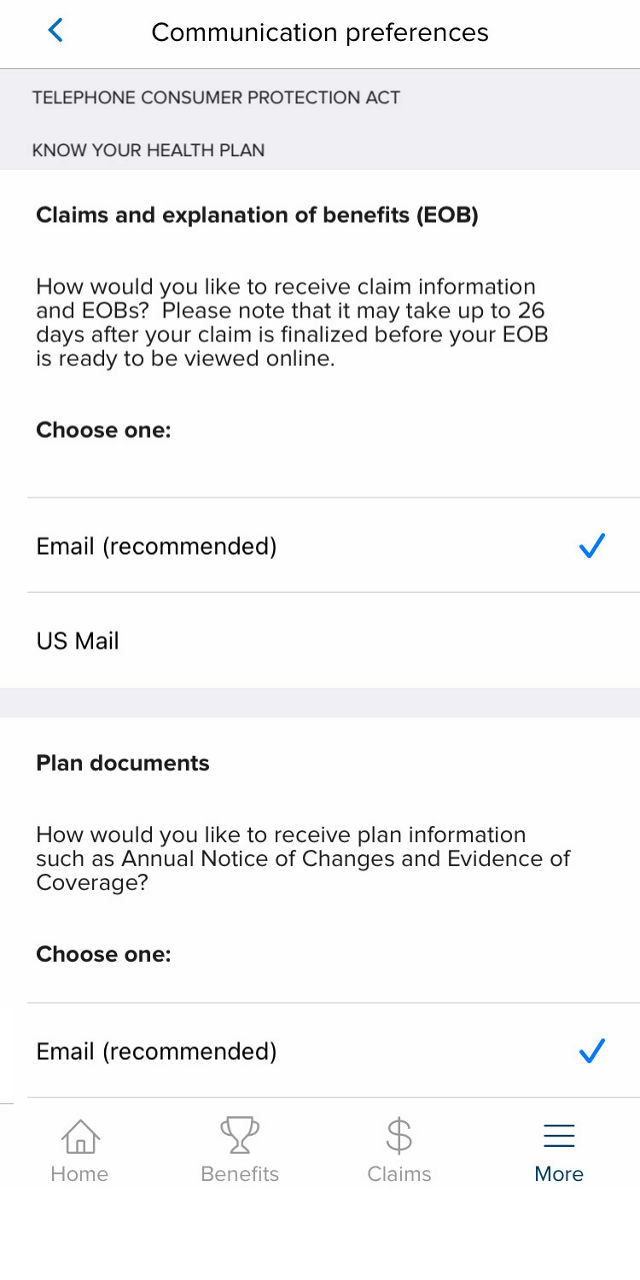
Task: Choose US Mail for claims and EOBs
Action: pos(320,641)
